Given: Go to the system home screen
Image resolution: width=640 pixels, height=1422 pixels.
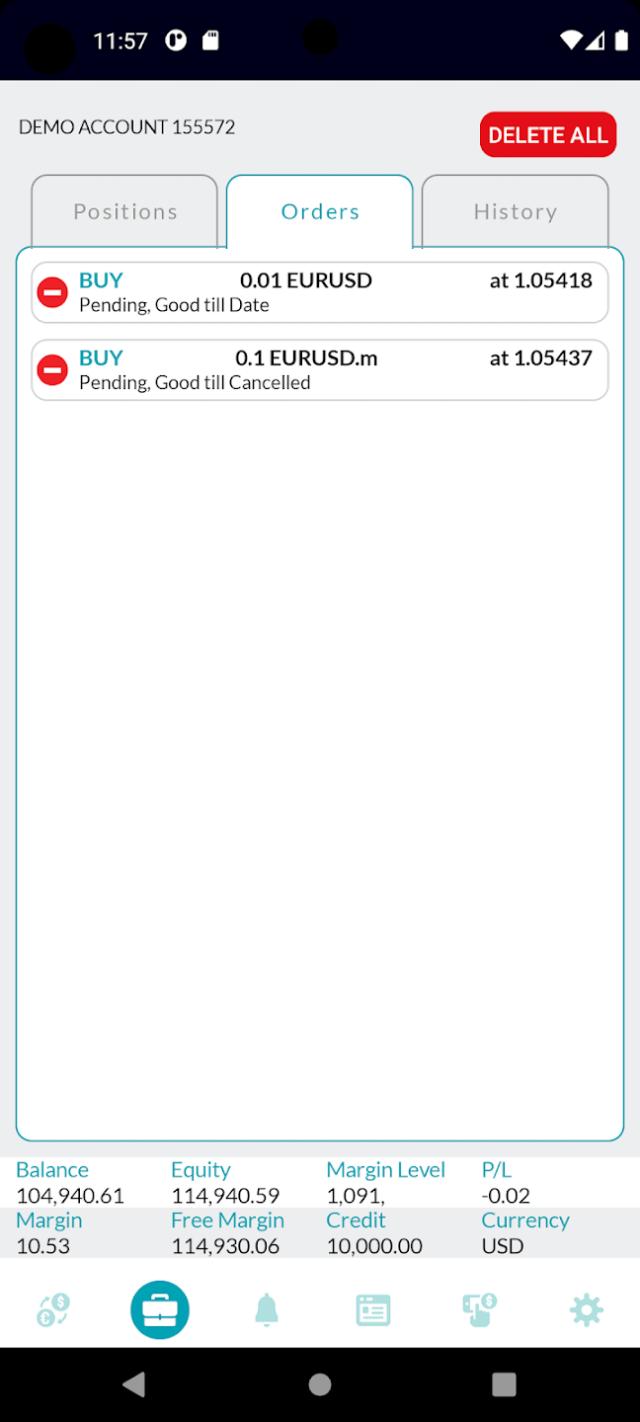Looking at the screenshot, I should [x=320, y=1384].
